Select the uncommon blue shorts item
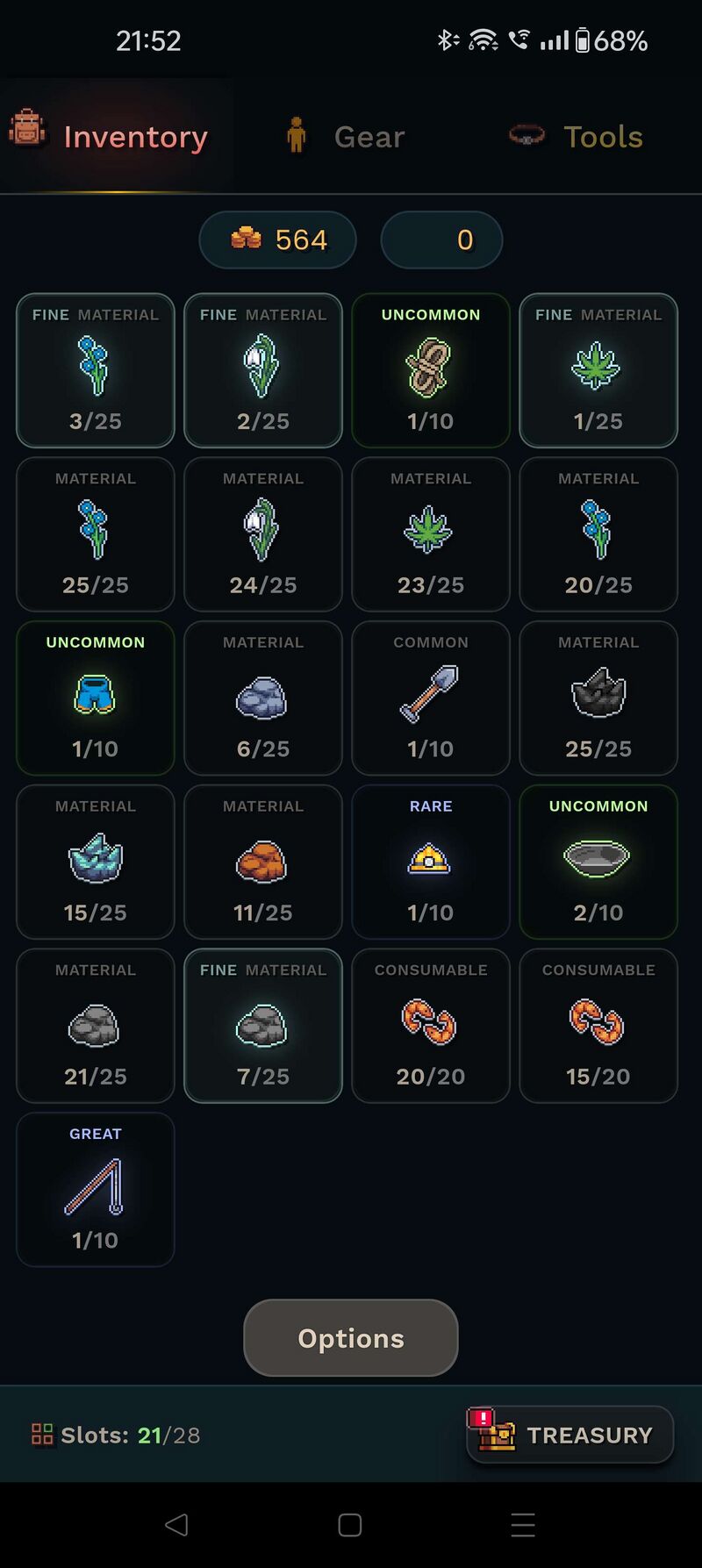 coord(95,698)
